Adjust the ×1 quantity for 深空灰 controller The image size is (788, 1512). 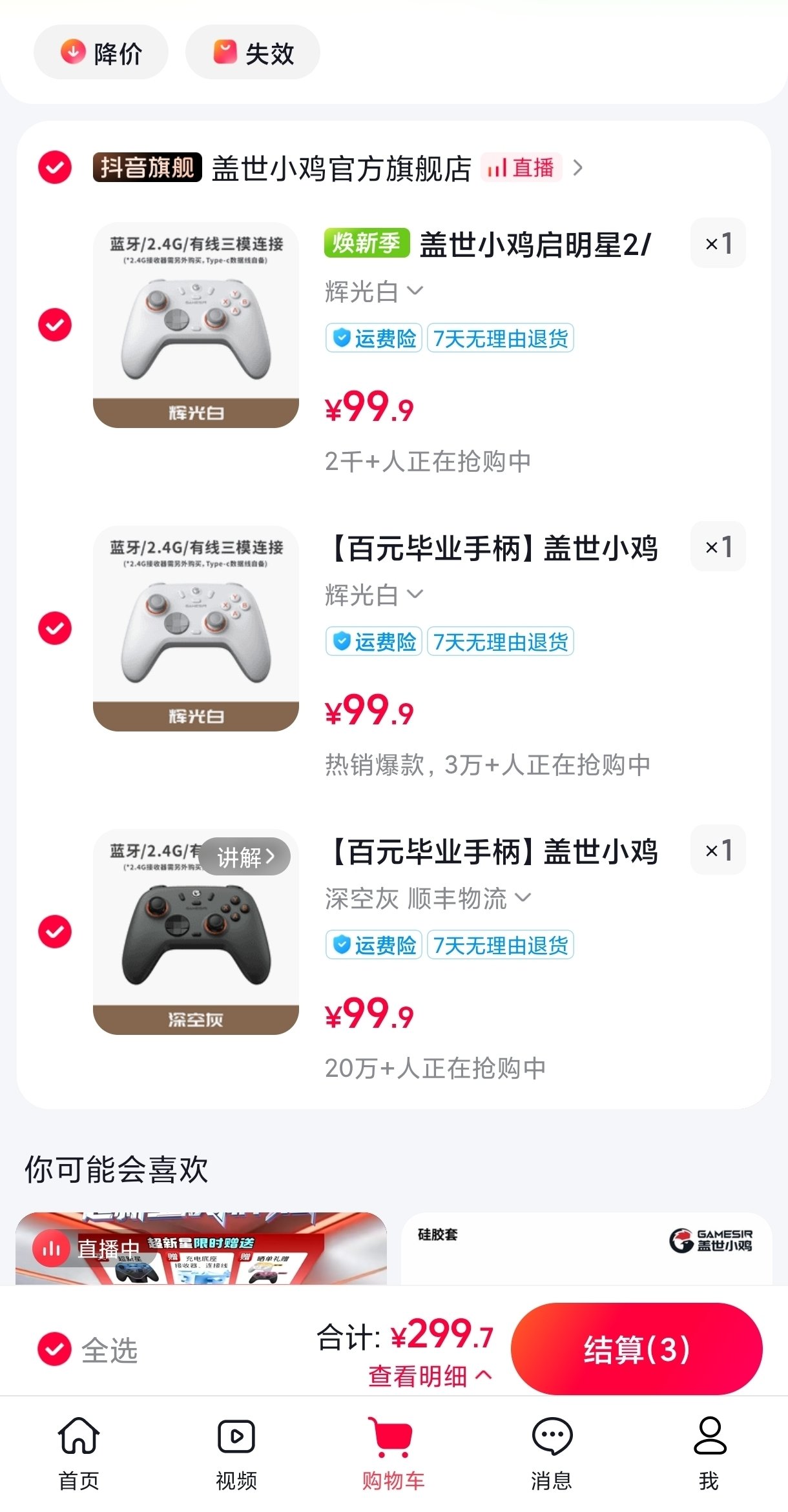pos(718,850)
